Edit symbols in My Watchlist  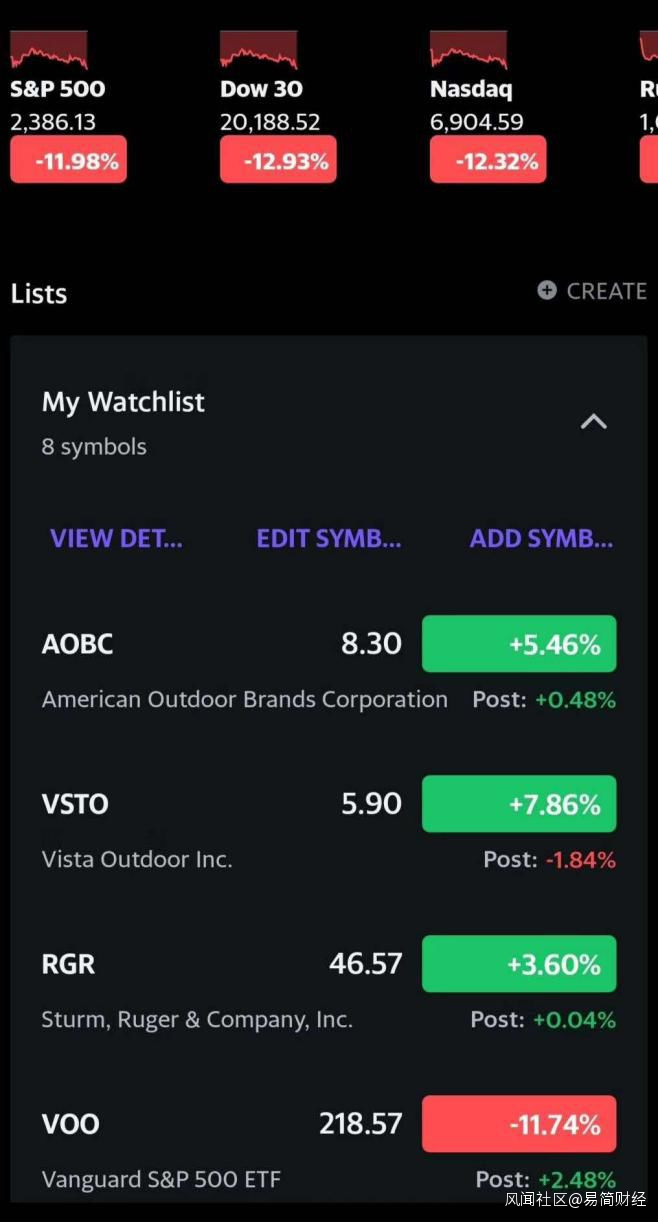tap(329, 539)
